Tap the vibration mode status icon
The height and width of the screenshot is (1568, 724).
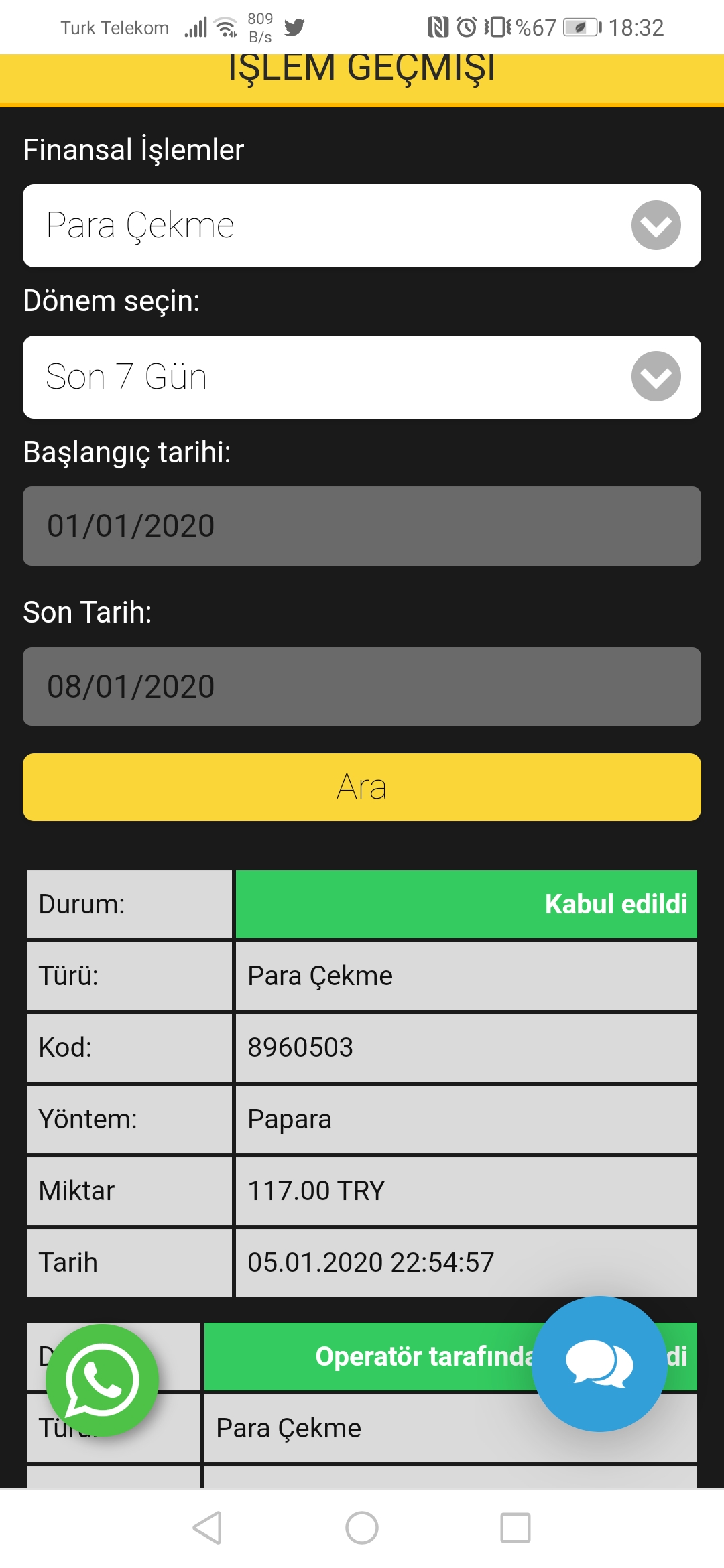pyautogui.click(x=497, y=25)
